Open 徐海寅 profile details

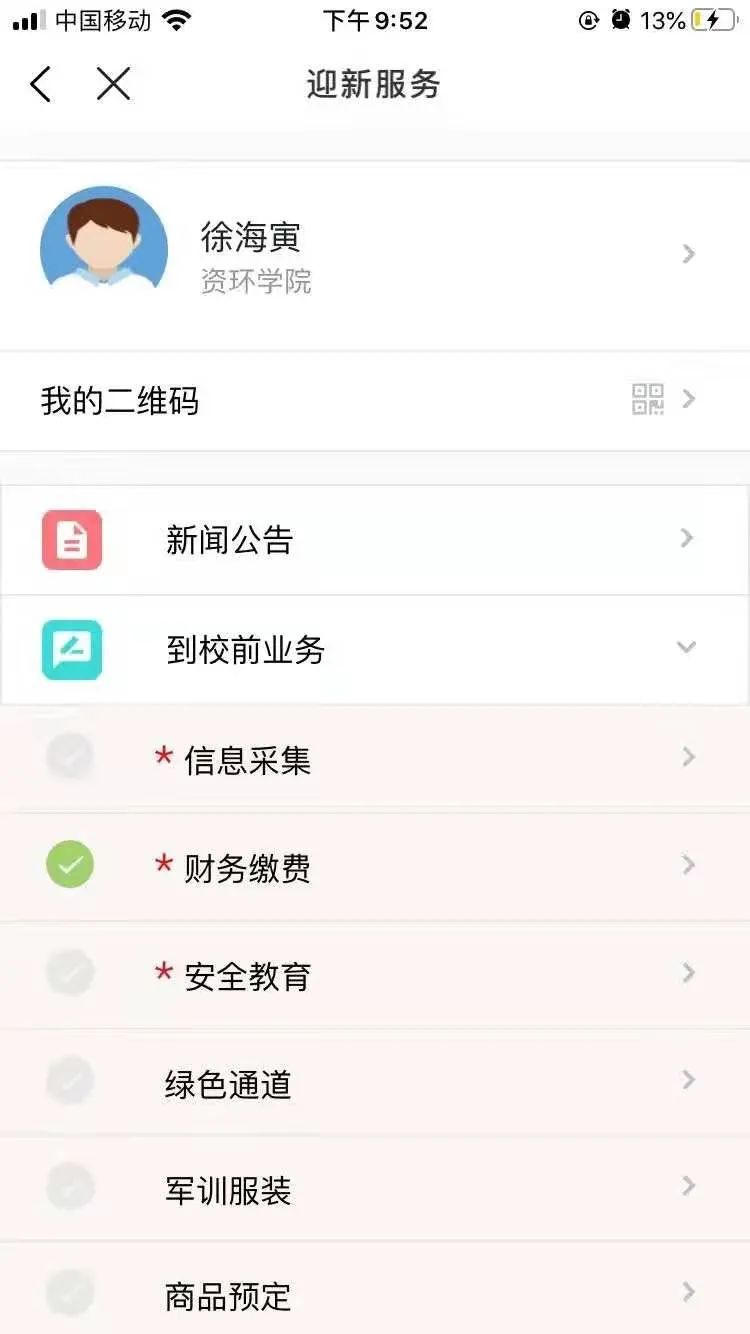(375, 255)
